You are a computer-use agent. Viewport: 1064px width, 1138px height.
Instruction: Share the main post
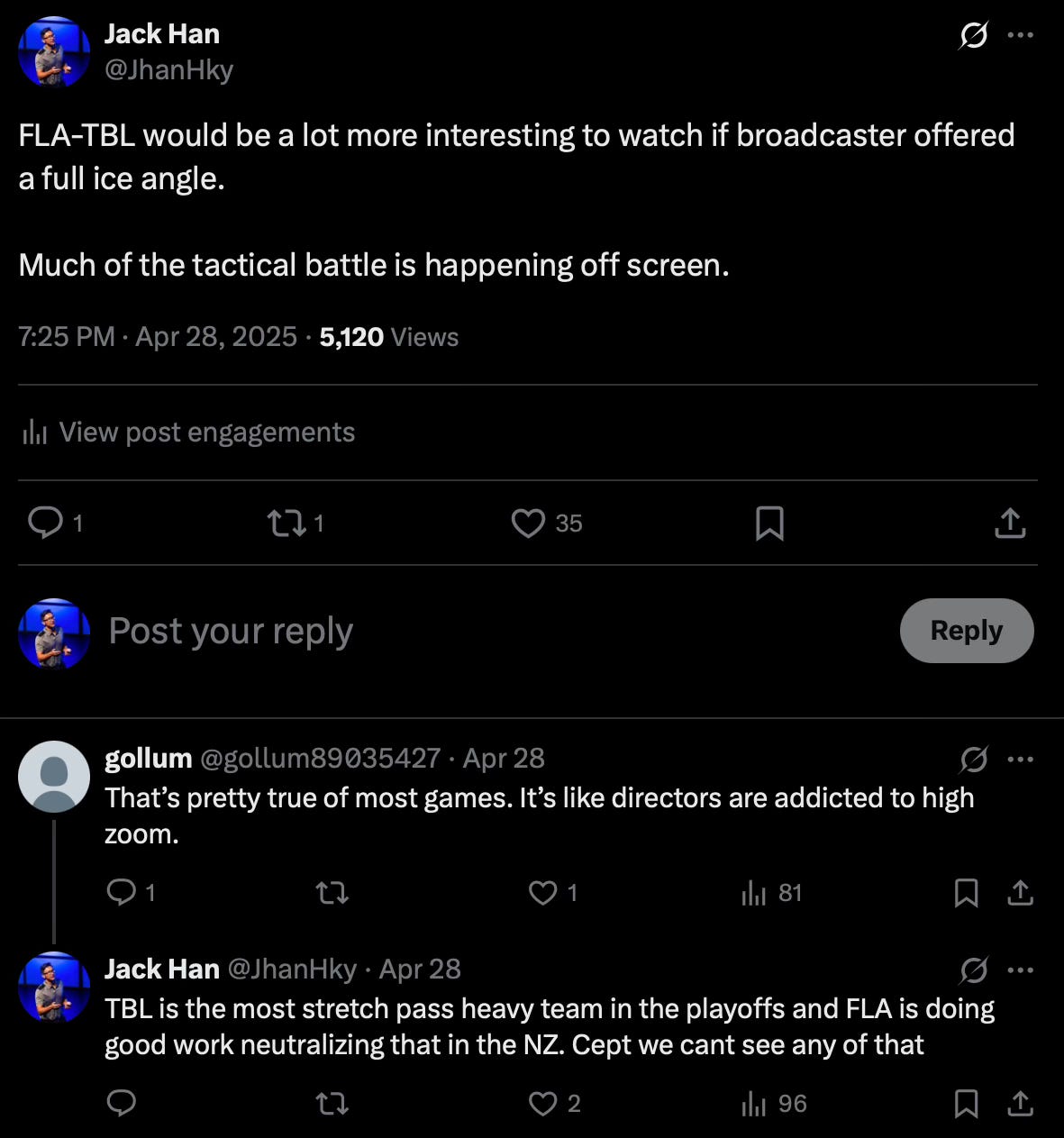pos(1010,523)
